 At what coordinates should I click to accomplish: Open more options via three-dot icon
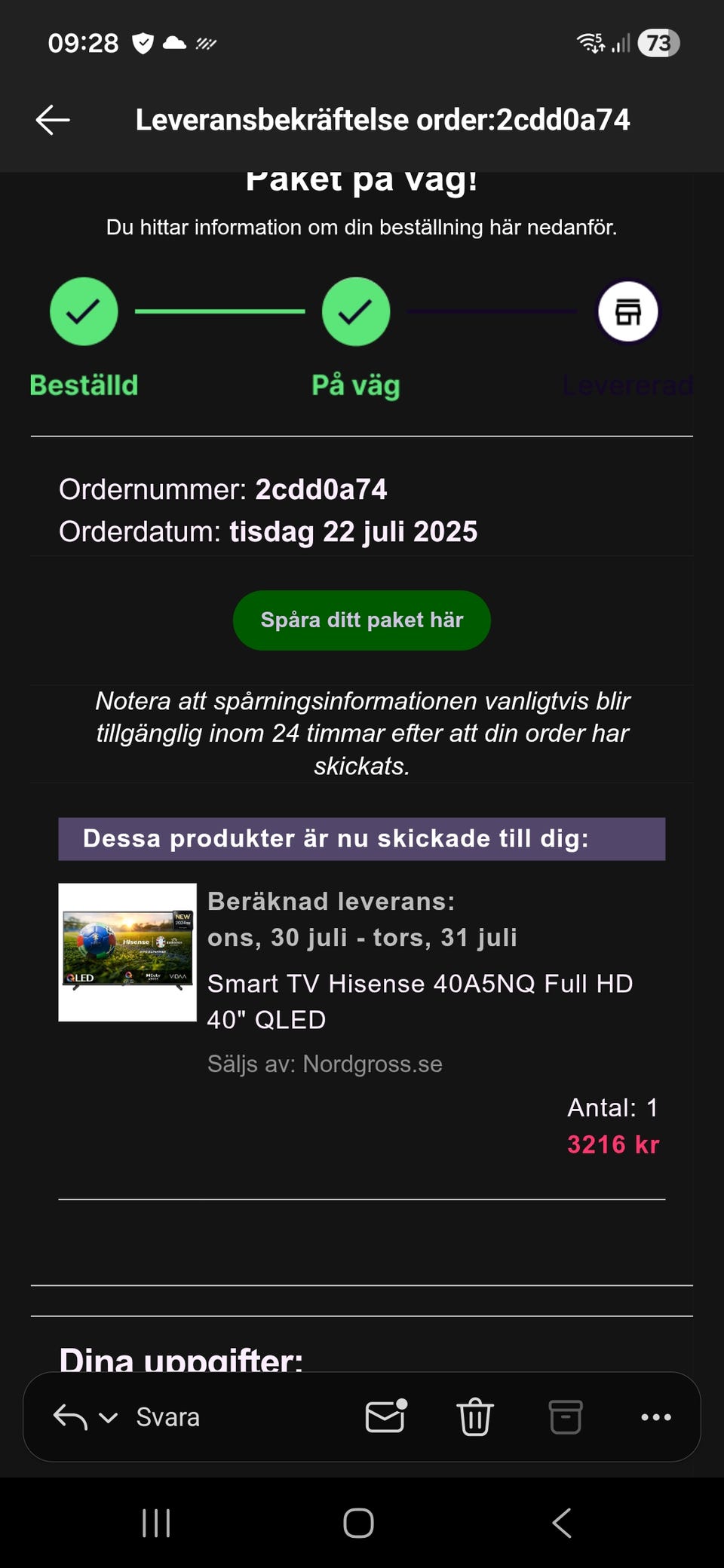pyautogui.click(x=655, y=1416)
